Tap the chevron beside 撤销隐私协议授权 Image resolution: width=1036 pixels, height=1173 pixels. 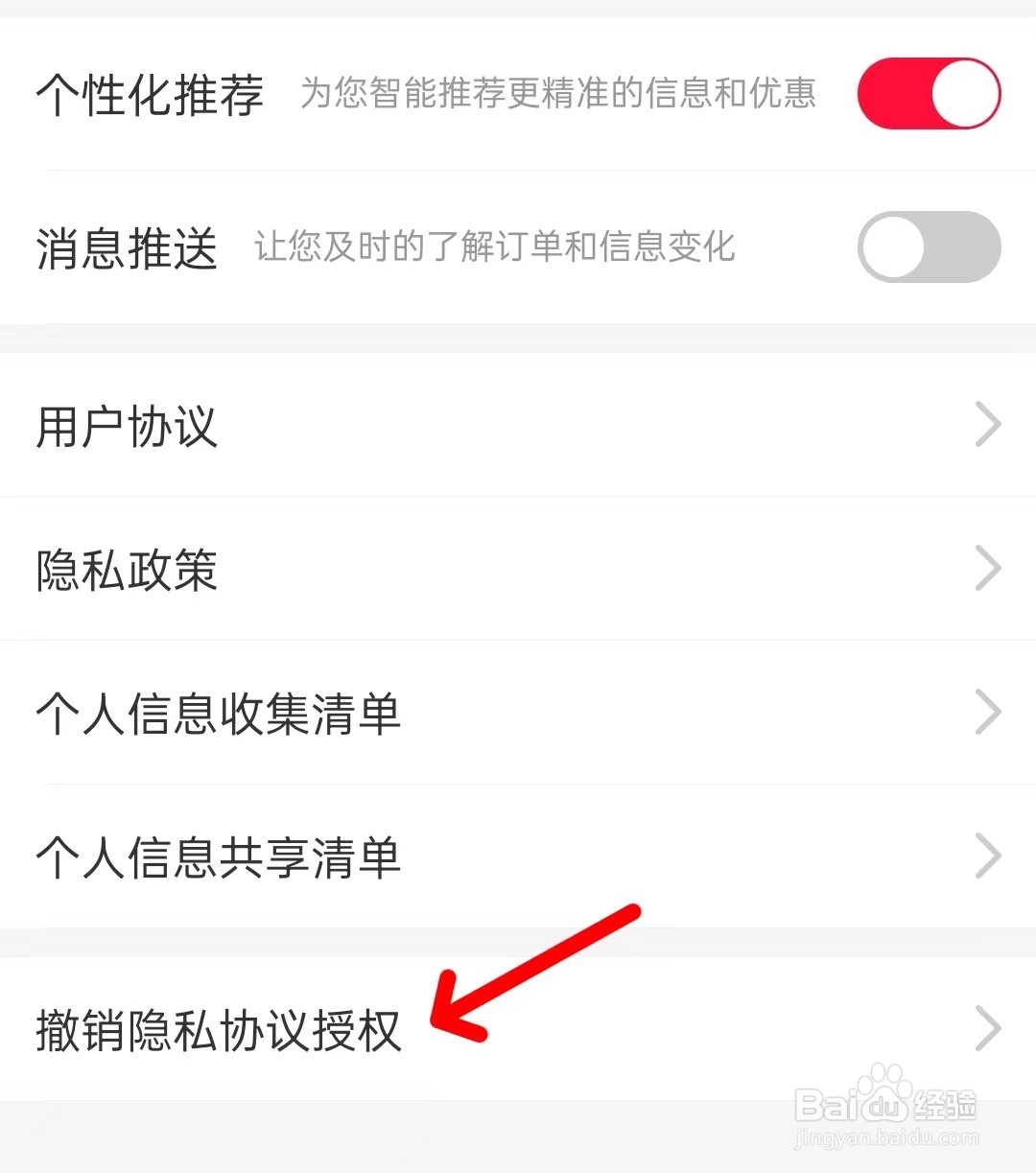tap(989, 1028)
